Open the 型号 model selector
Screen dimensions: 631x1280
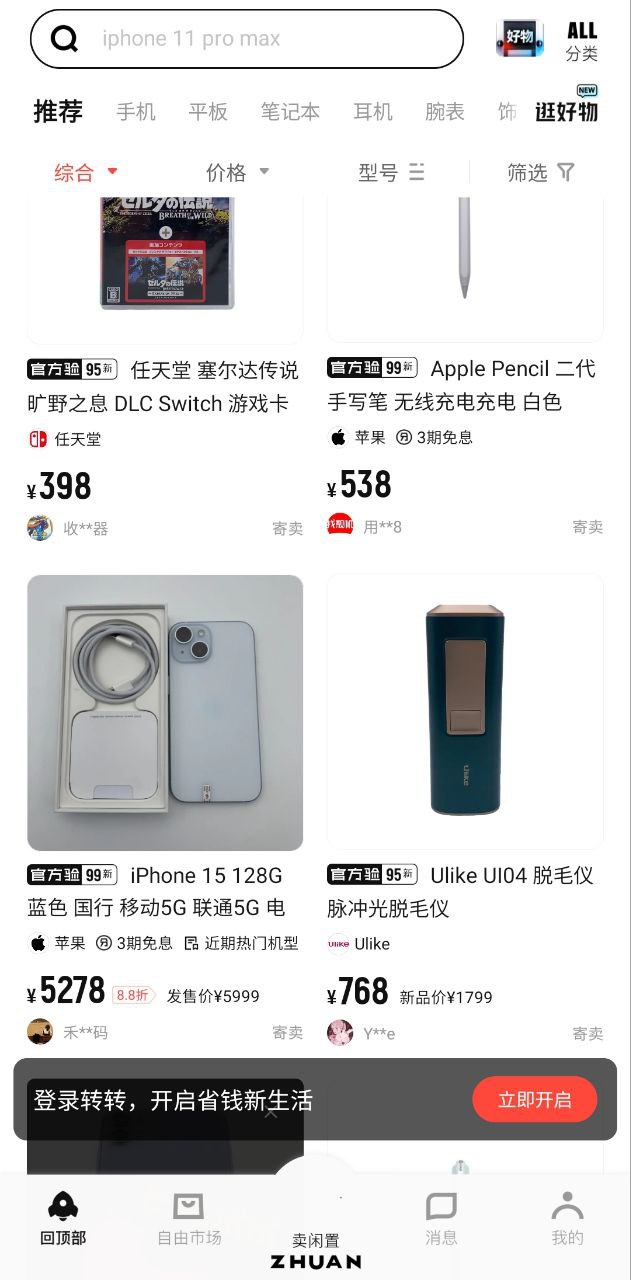(390, 173)
